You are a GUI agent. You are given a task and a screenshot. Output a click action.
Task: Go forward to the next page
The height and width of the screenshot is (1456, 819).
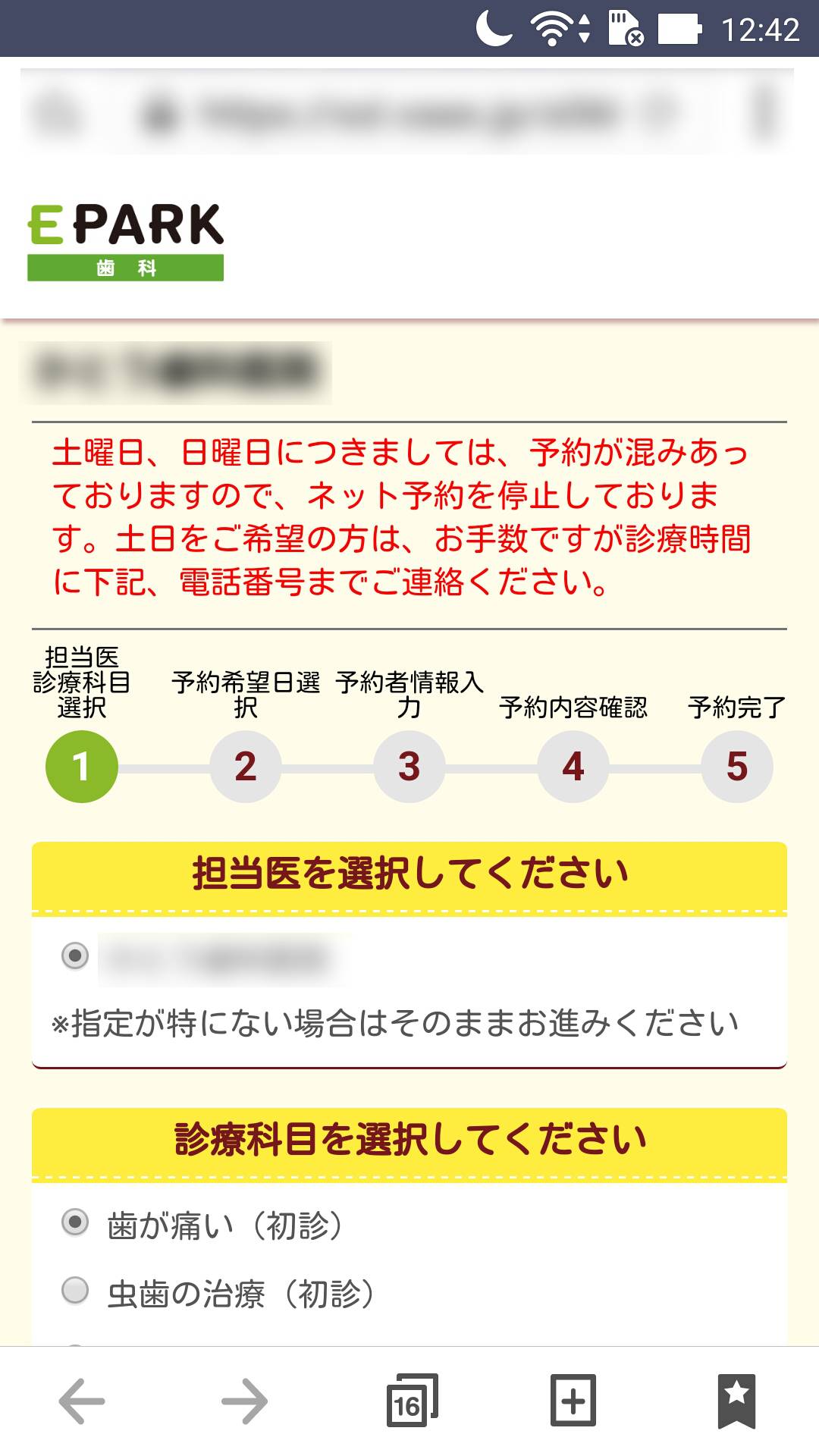click(x=245, y=1401)
